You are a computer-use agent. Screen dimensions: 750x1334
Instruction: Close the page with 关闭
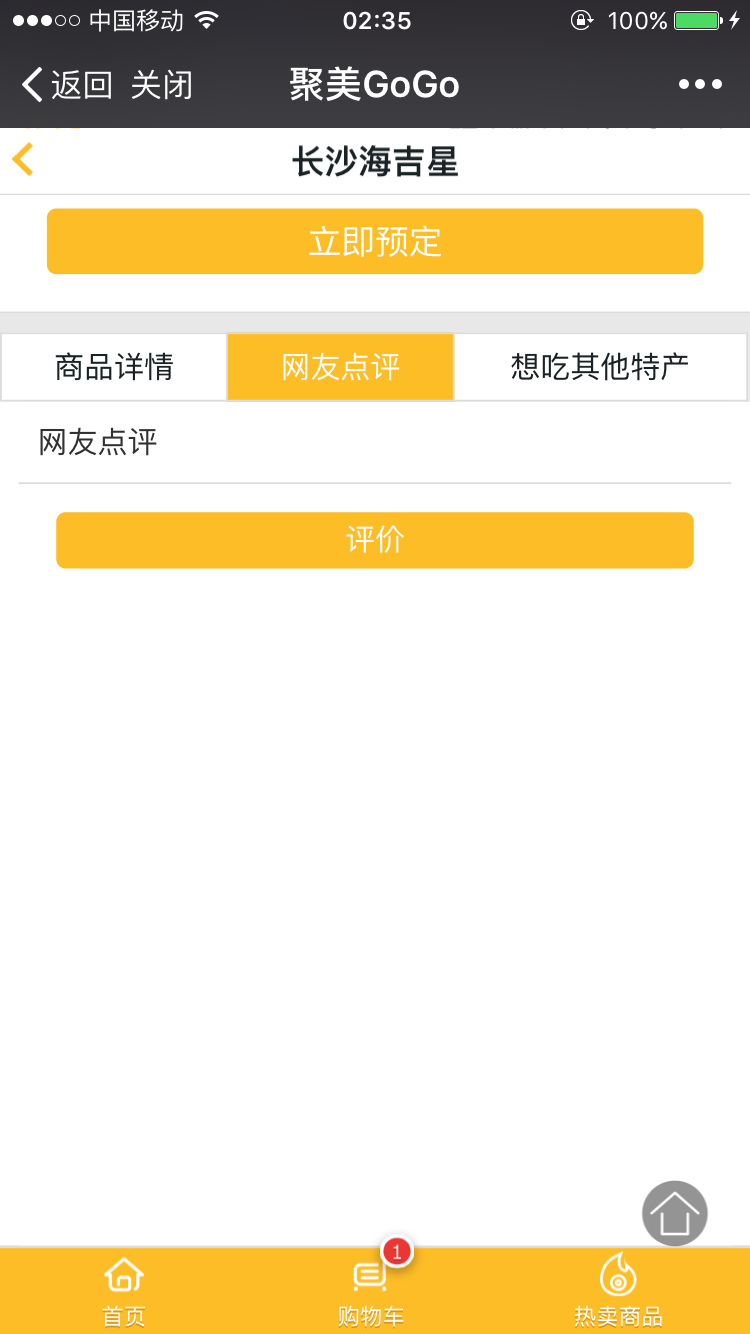point(161,85)
